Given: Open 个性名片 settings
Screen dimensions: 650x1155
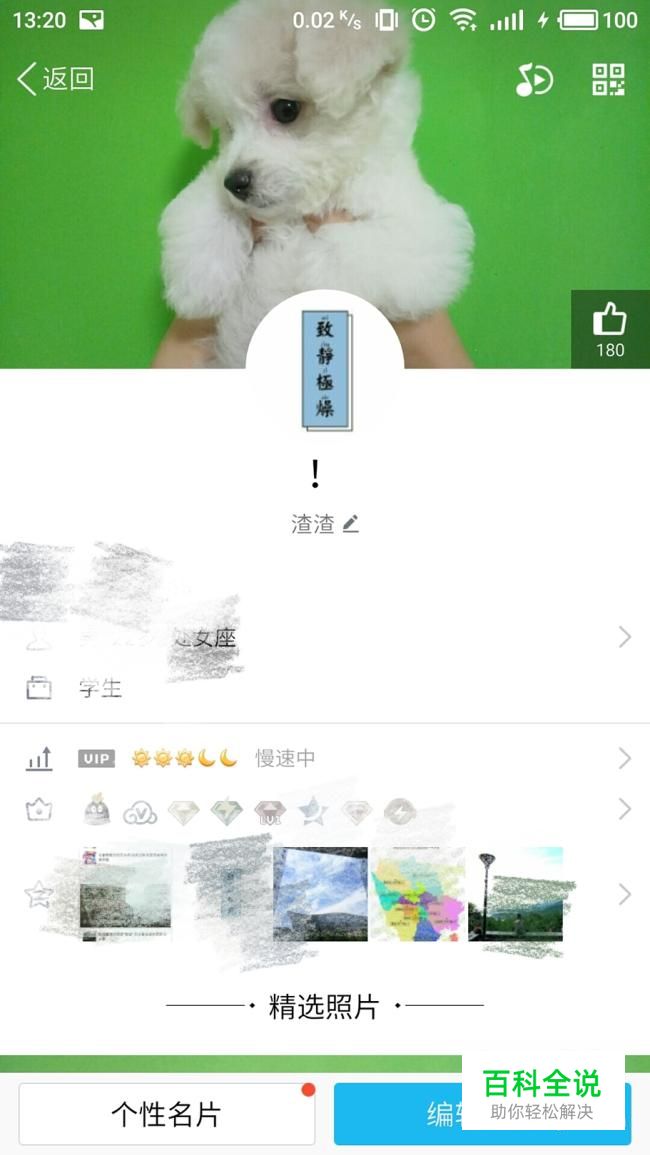Looking at the screenshot, I should tap(167, 1113).
